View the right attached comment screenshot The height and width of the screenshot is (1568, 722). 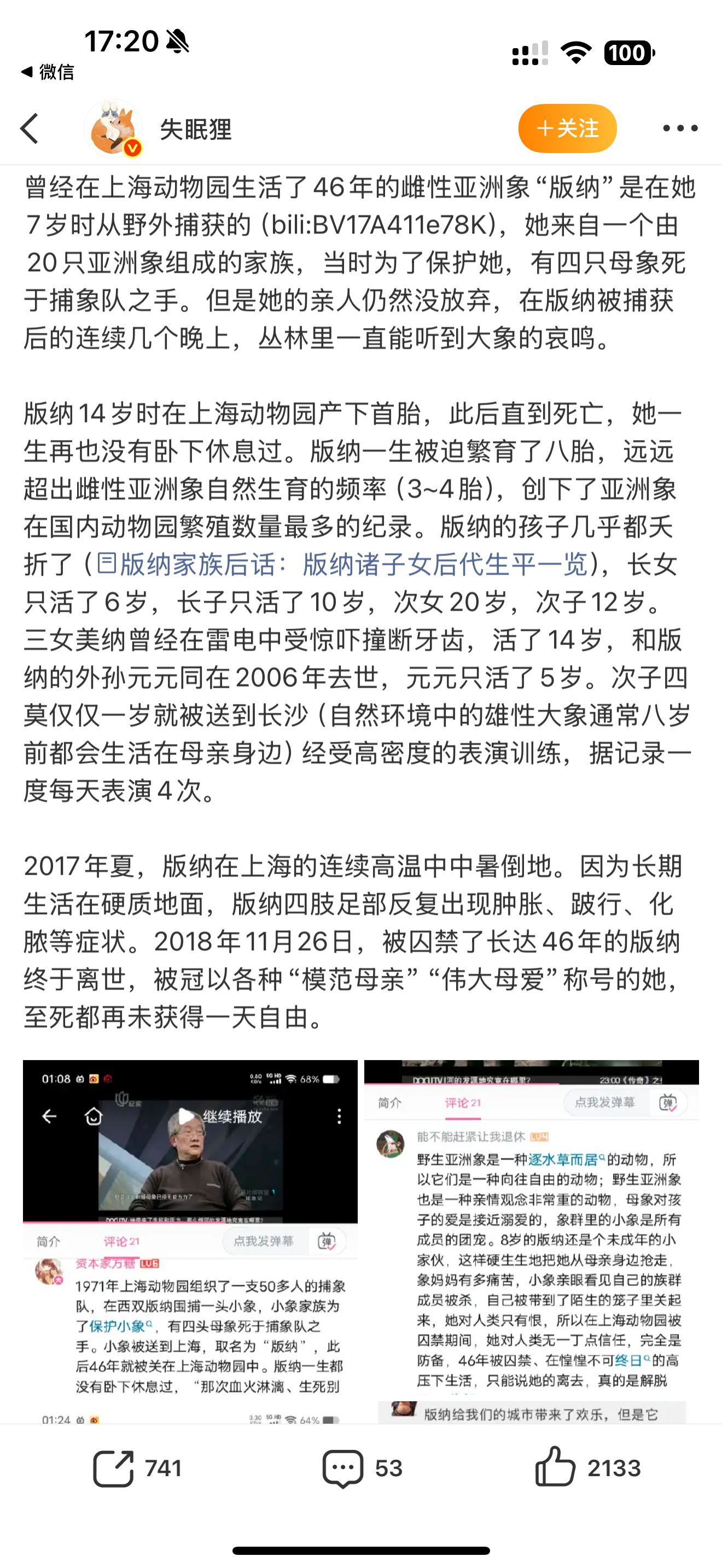click(x=532, y=1241)
